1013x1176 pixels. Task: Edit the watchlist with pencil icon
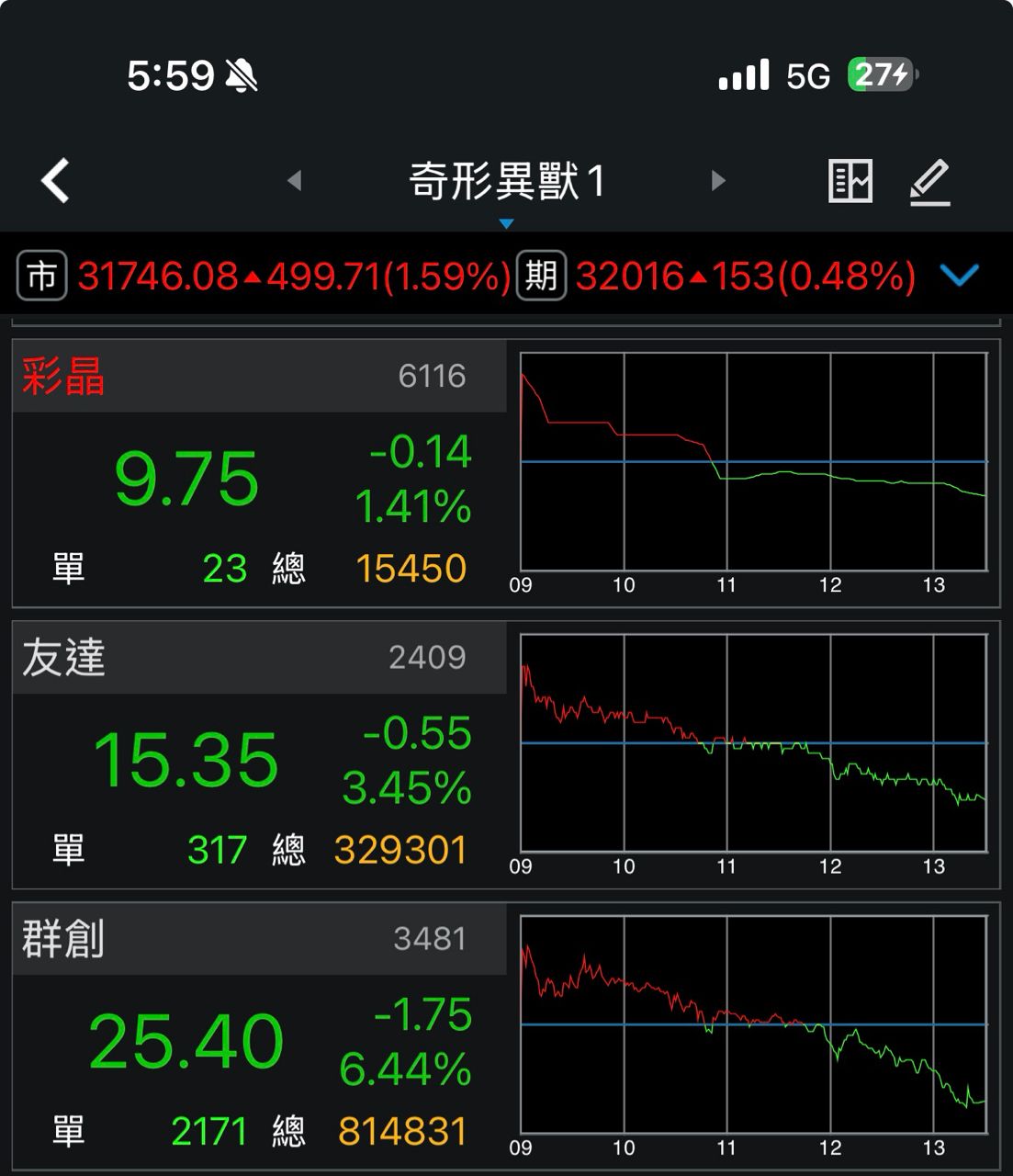click(x=929, y=181)
